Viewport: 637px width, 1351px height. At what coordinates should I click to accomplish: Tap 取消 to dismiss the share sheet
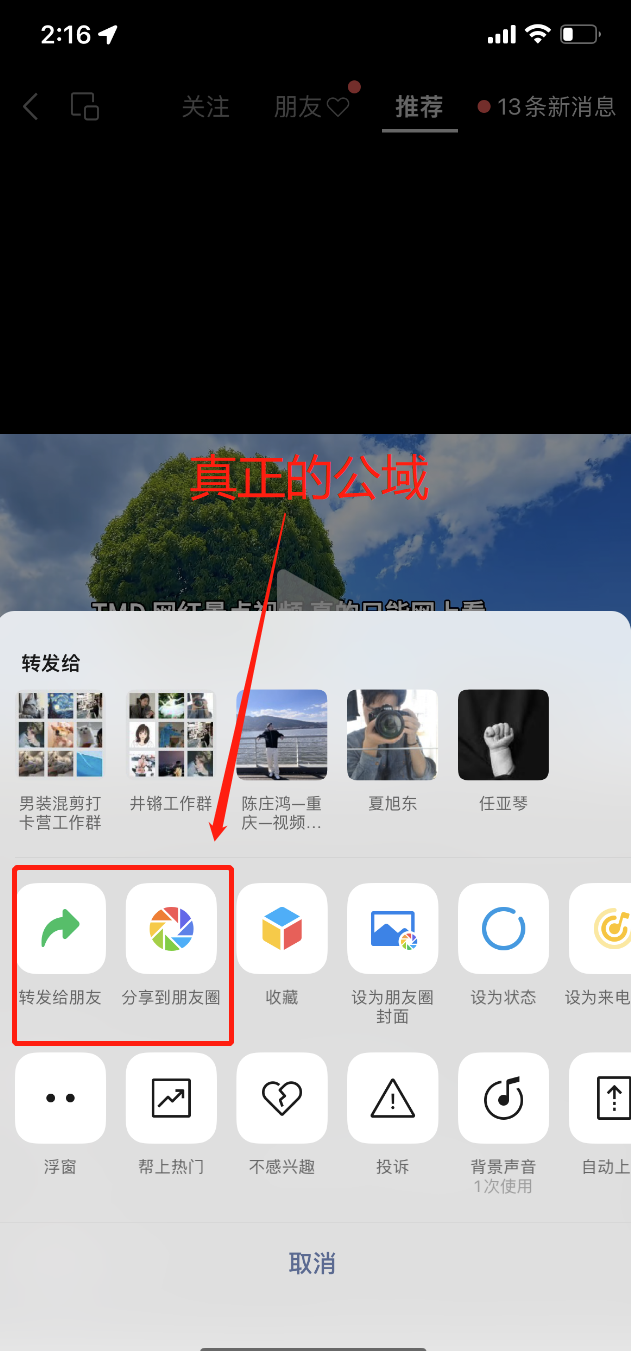(312, 1263)
